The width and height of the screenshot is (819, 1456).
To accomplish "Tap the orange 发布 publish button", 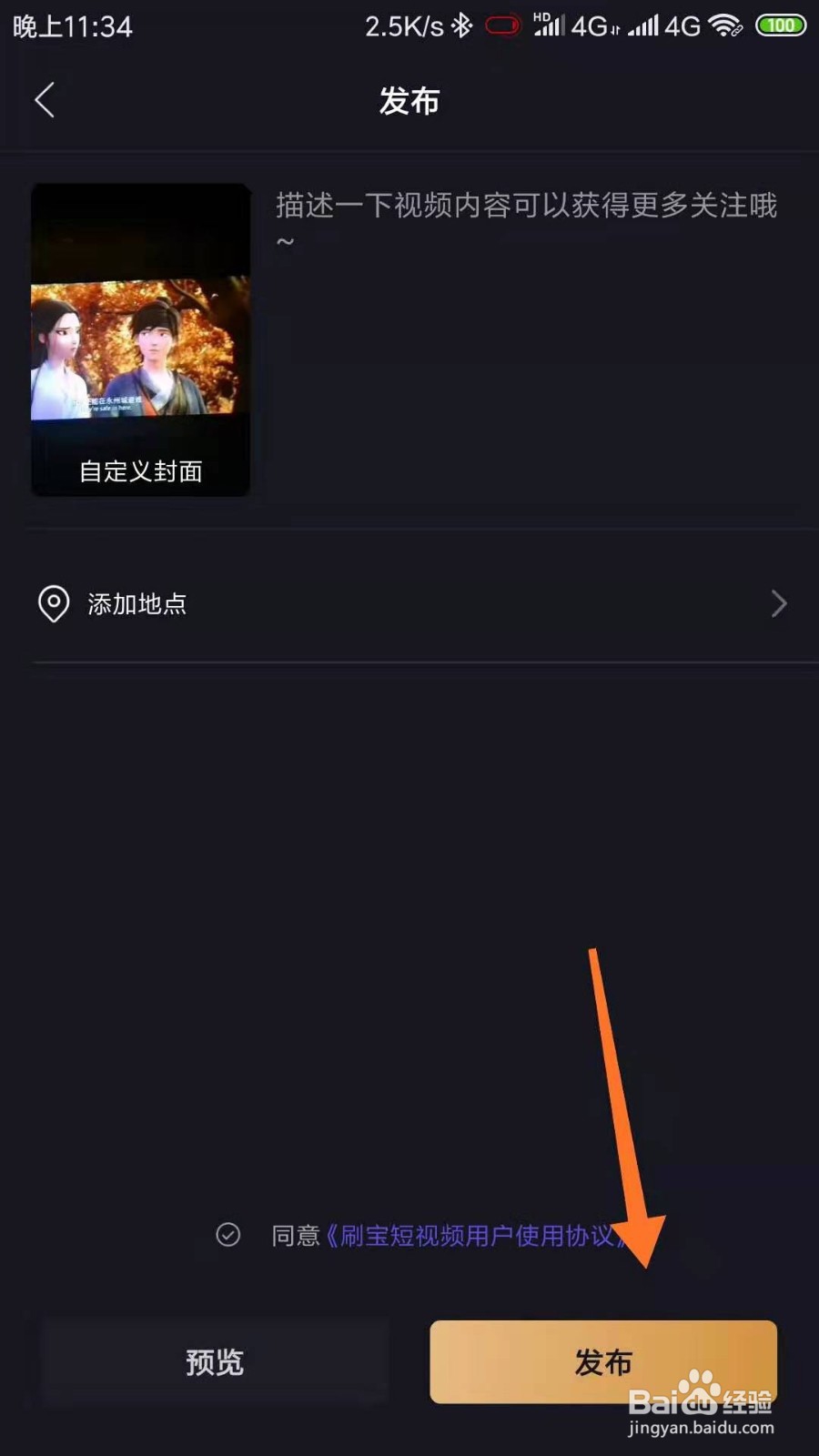I will coord(603,1362).
